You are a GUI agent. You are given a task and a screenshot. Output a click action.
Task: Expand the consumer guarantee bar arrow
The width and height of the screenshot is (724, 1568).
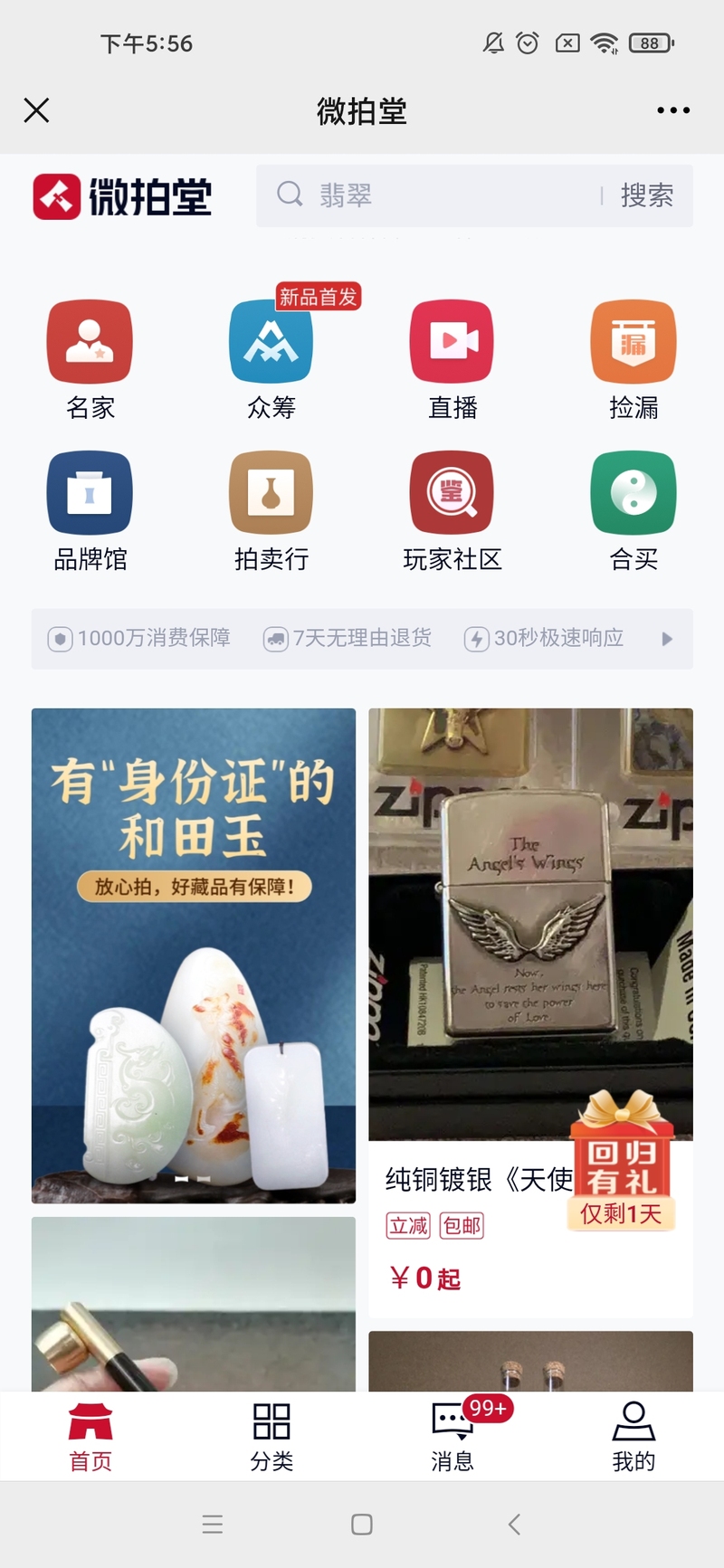pos(667,639)
